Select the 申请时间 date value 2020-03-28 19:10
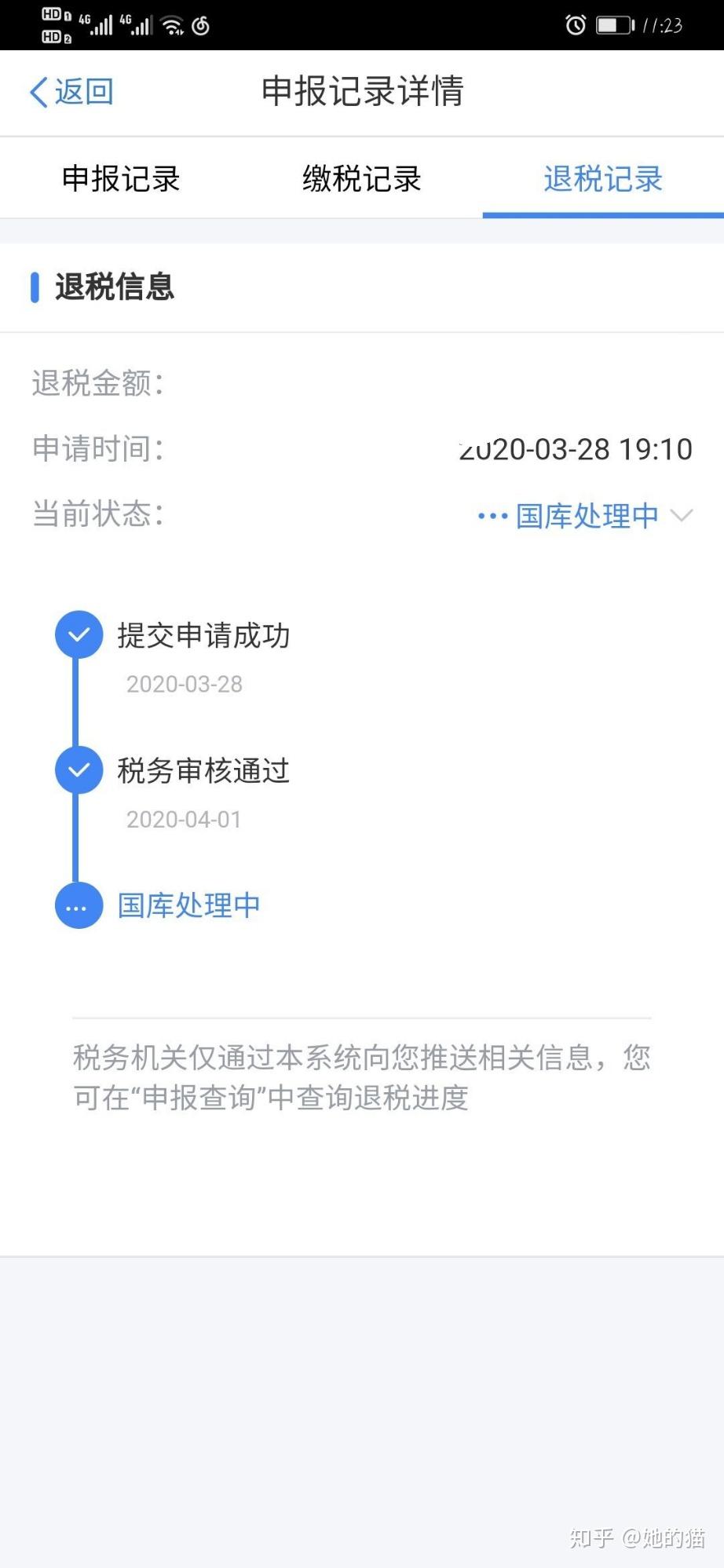The height and width of the screenshot is (1568, 724). [x=575, y=448]
